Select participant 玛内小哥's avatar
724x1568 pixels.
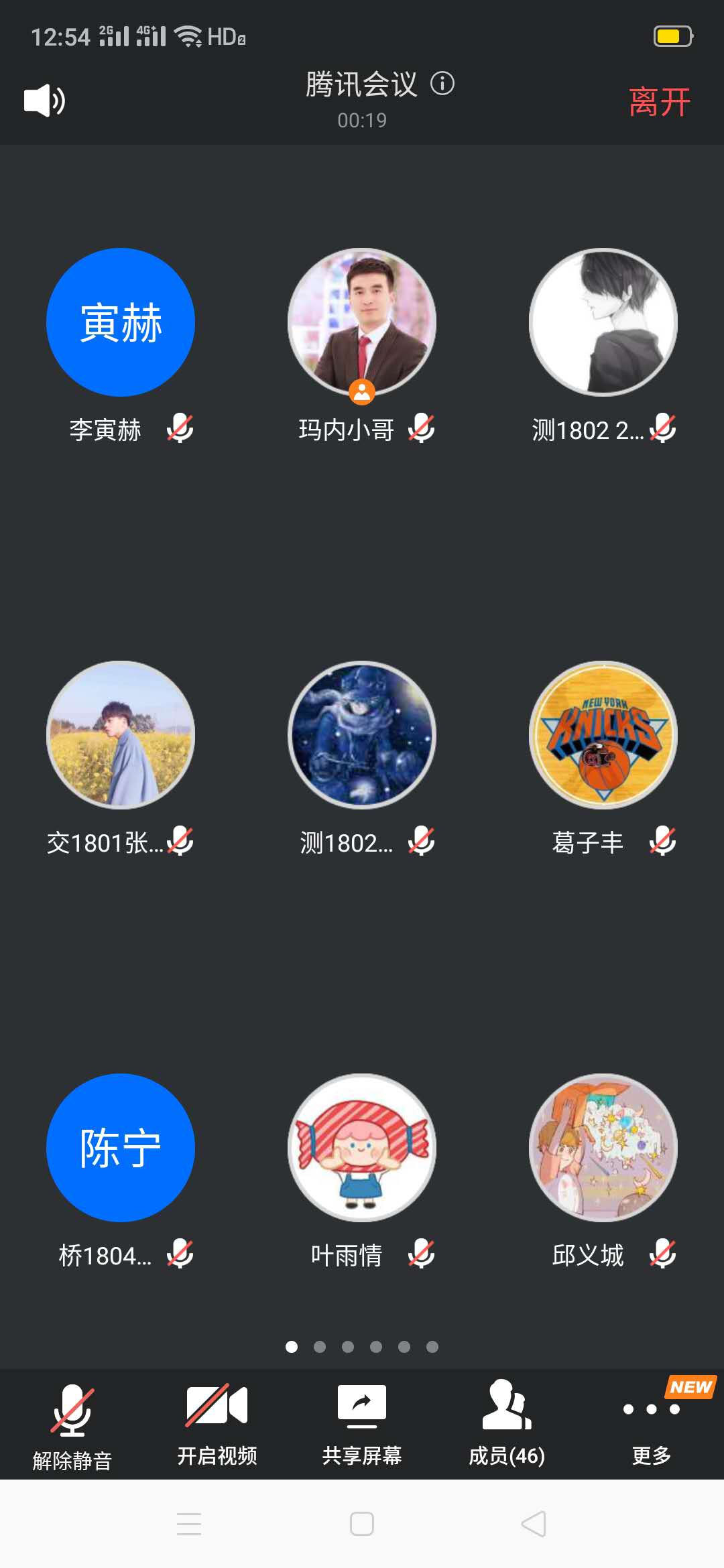click(x=362, y=322)
